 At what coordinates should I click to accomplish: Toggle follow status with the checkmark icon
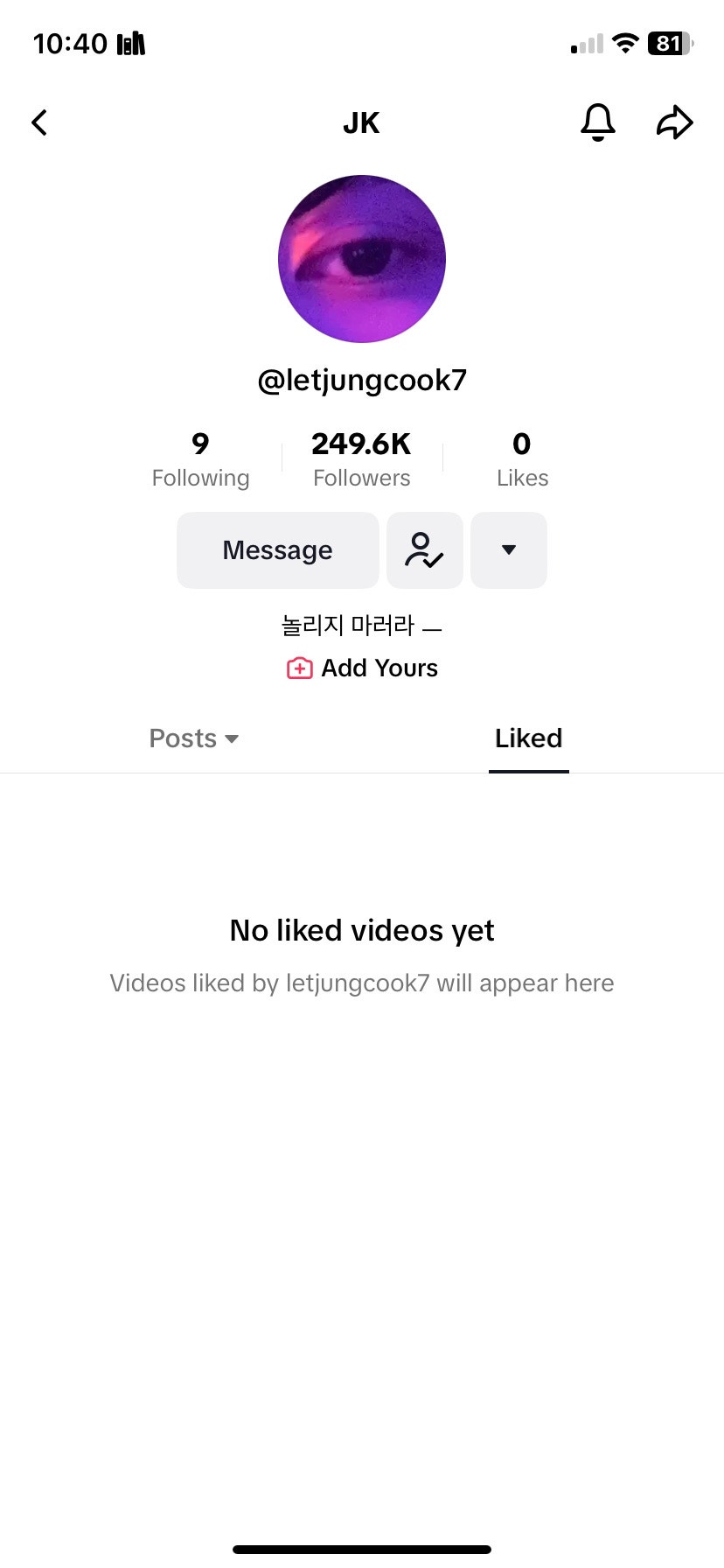[424, 549]
